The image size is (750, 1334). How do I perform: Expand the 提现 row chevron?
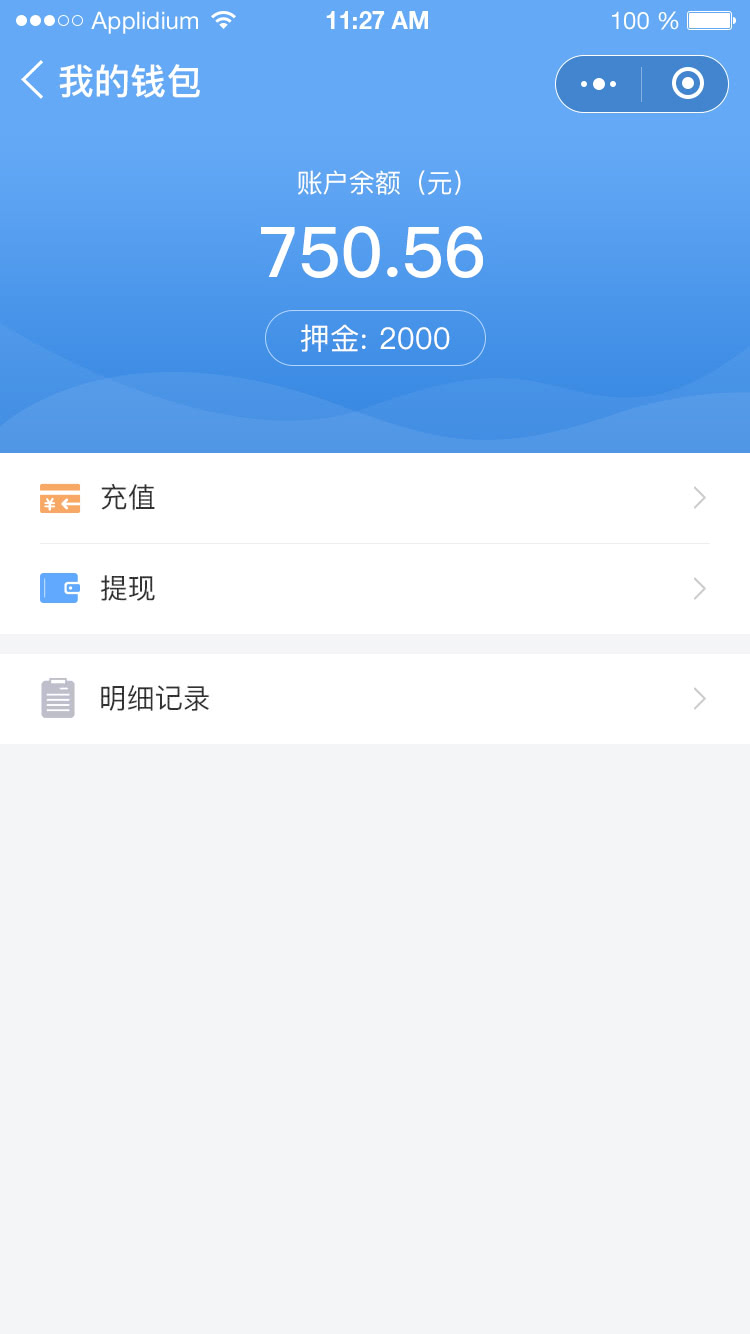pos(699,588)
